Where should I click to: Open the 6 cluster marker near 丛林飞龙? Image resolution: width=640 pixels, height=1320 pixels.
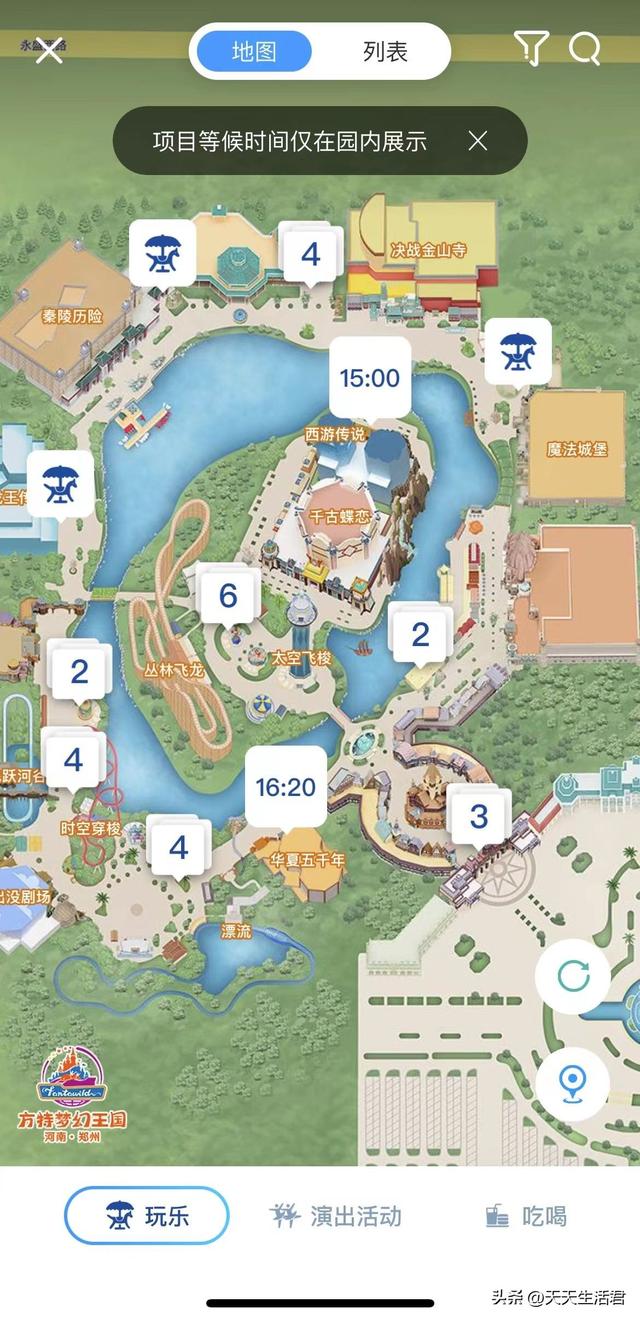[228, 597]
